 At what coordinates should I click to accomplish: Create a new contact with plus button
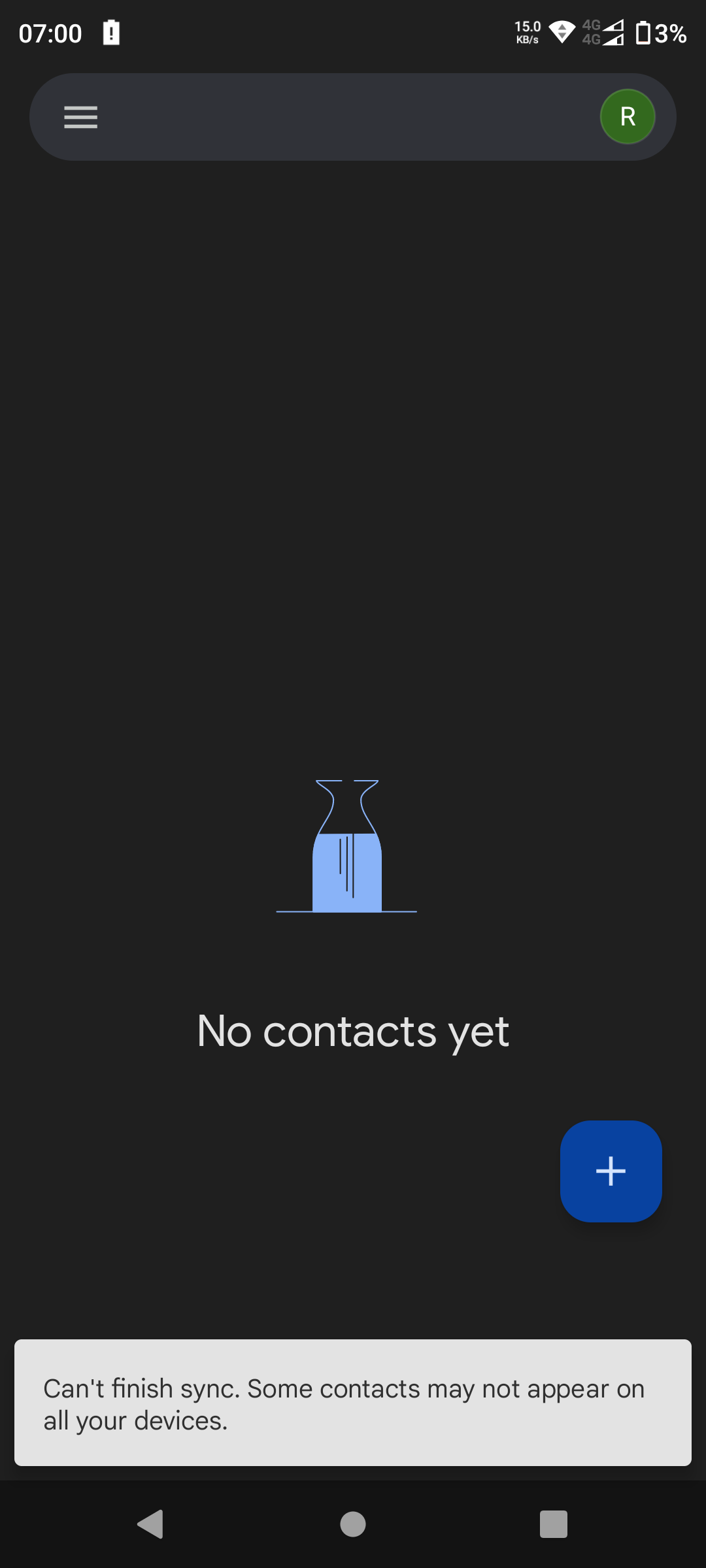pyautogui.click(x=611, y=1171)
